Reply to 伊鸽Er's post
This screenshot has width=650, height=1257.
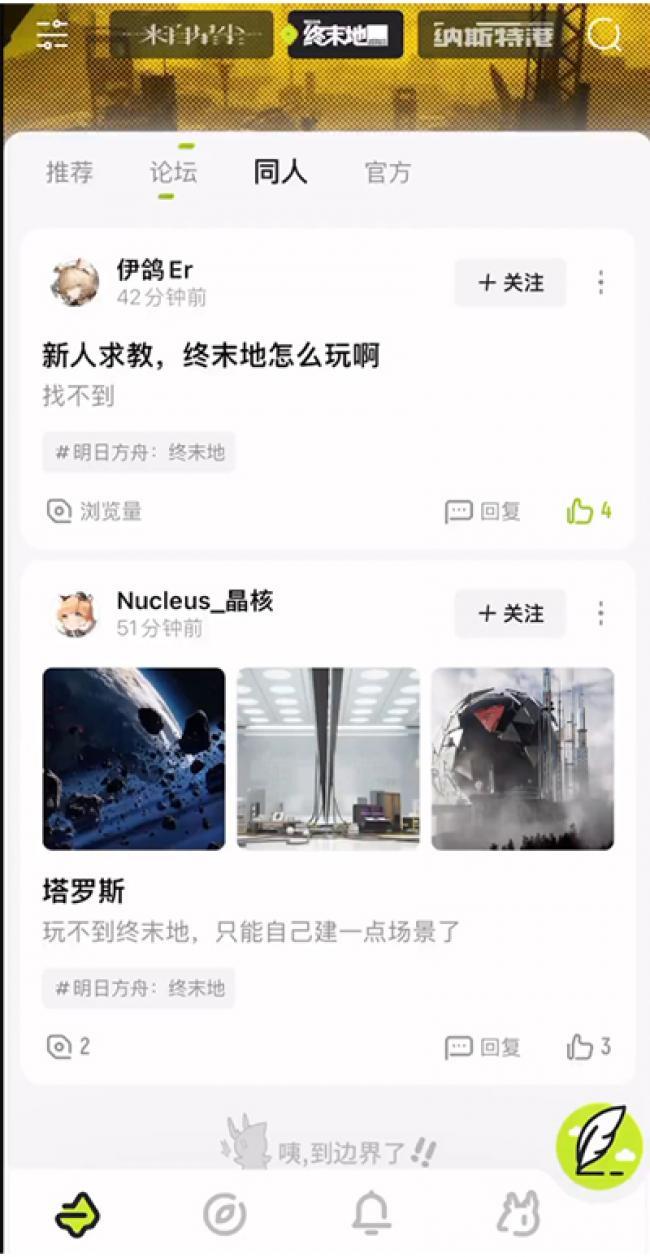coord(483,512)
